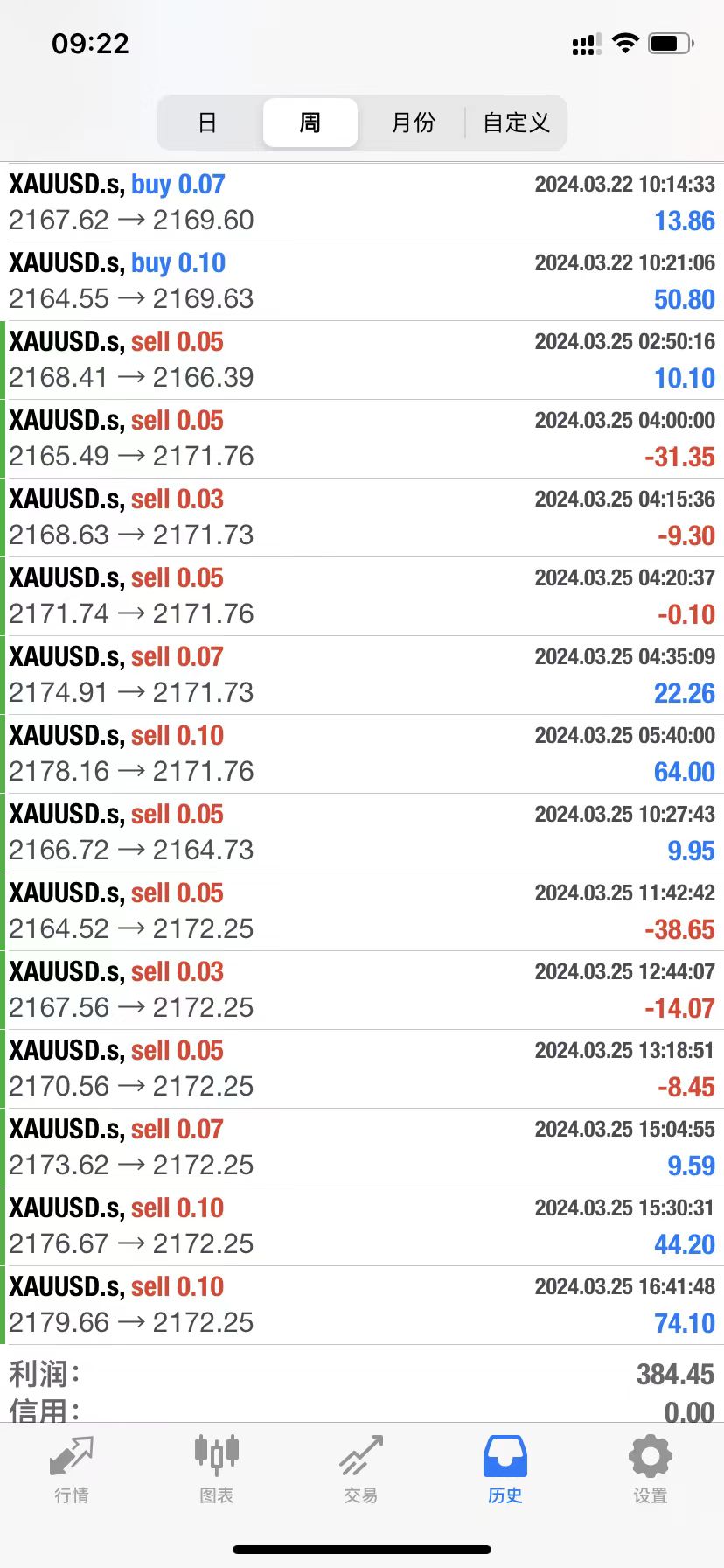Image resolution: width=724 pixels, height=1568 pixels.
Task: Open the sell 0.05 trade with -0.10 loss
Action: tap(362, 596)
